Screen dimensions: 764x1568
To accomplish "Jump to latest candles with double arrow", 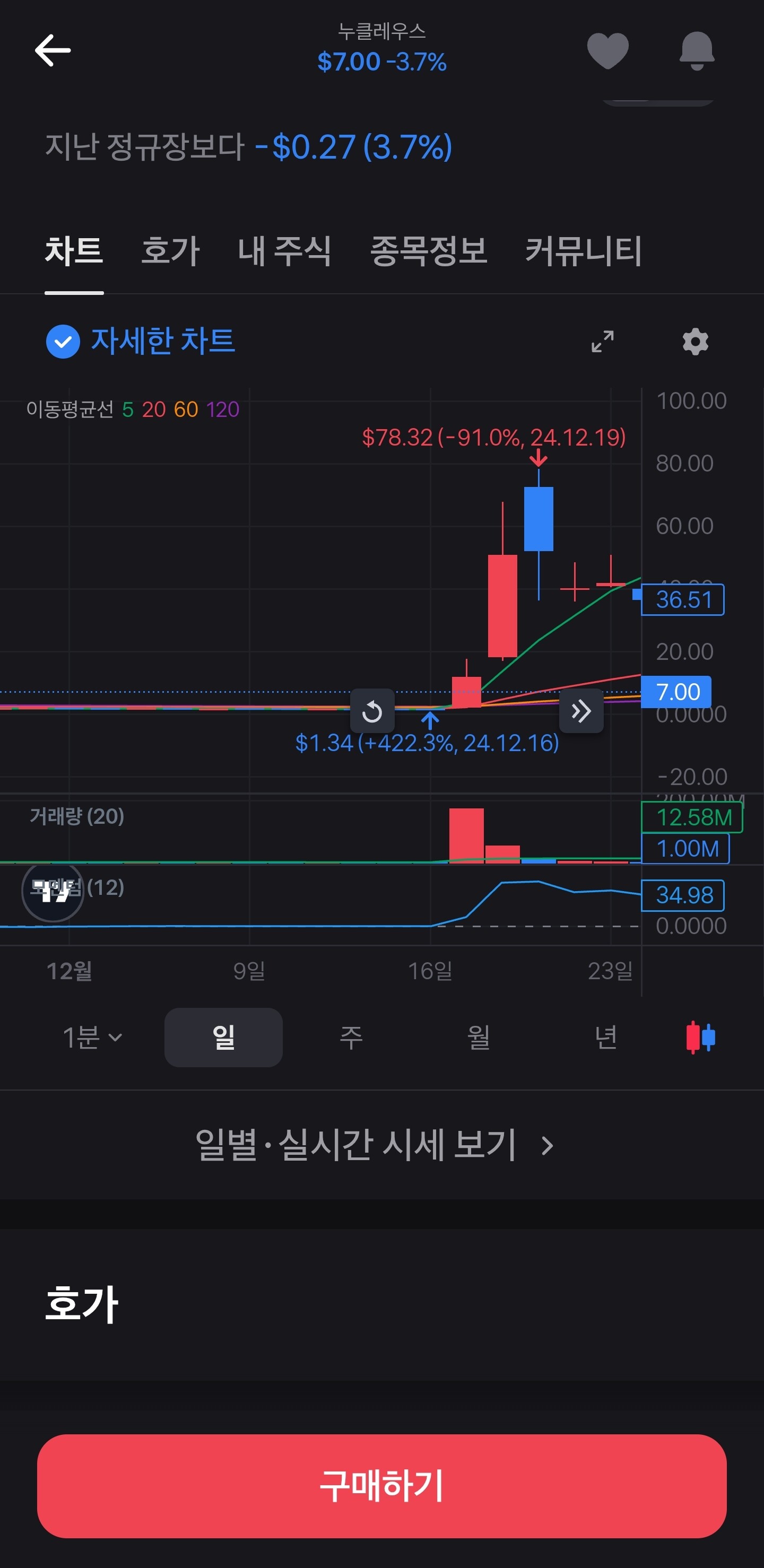I will coord(581,711).
